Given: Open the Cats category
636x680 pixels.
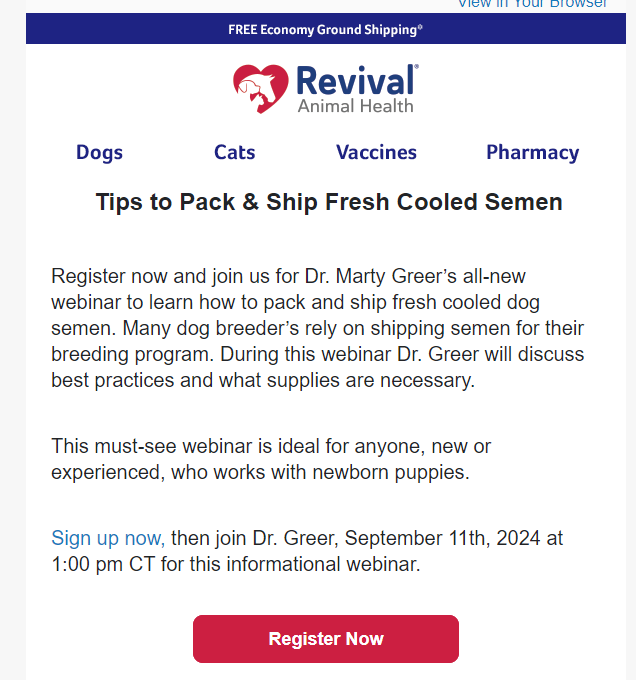Looking at the screenshot, I should click(x=234, y=153).
